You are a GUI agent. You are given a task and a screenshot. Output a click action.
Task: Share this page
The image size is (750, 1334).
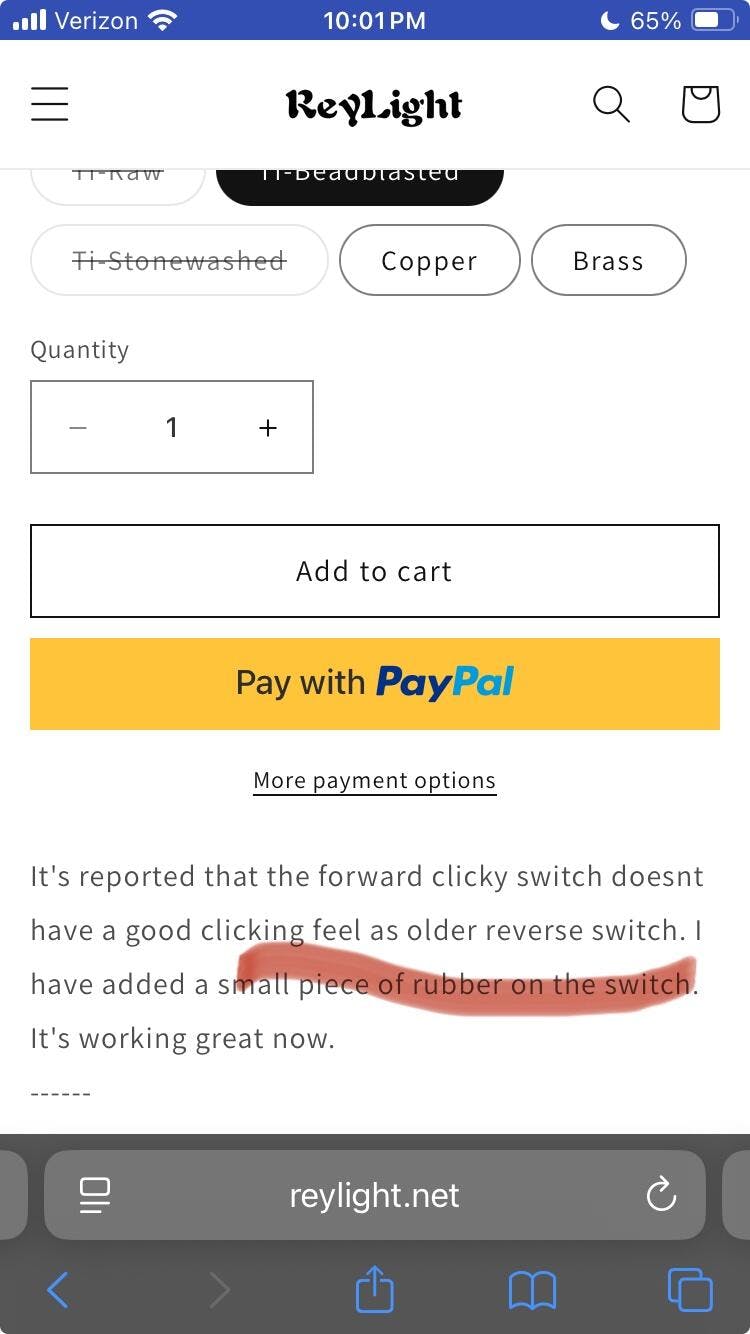tap(375, 1290)
